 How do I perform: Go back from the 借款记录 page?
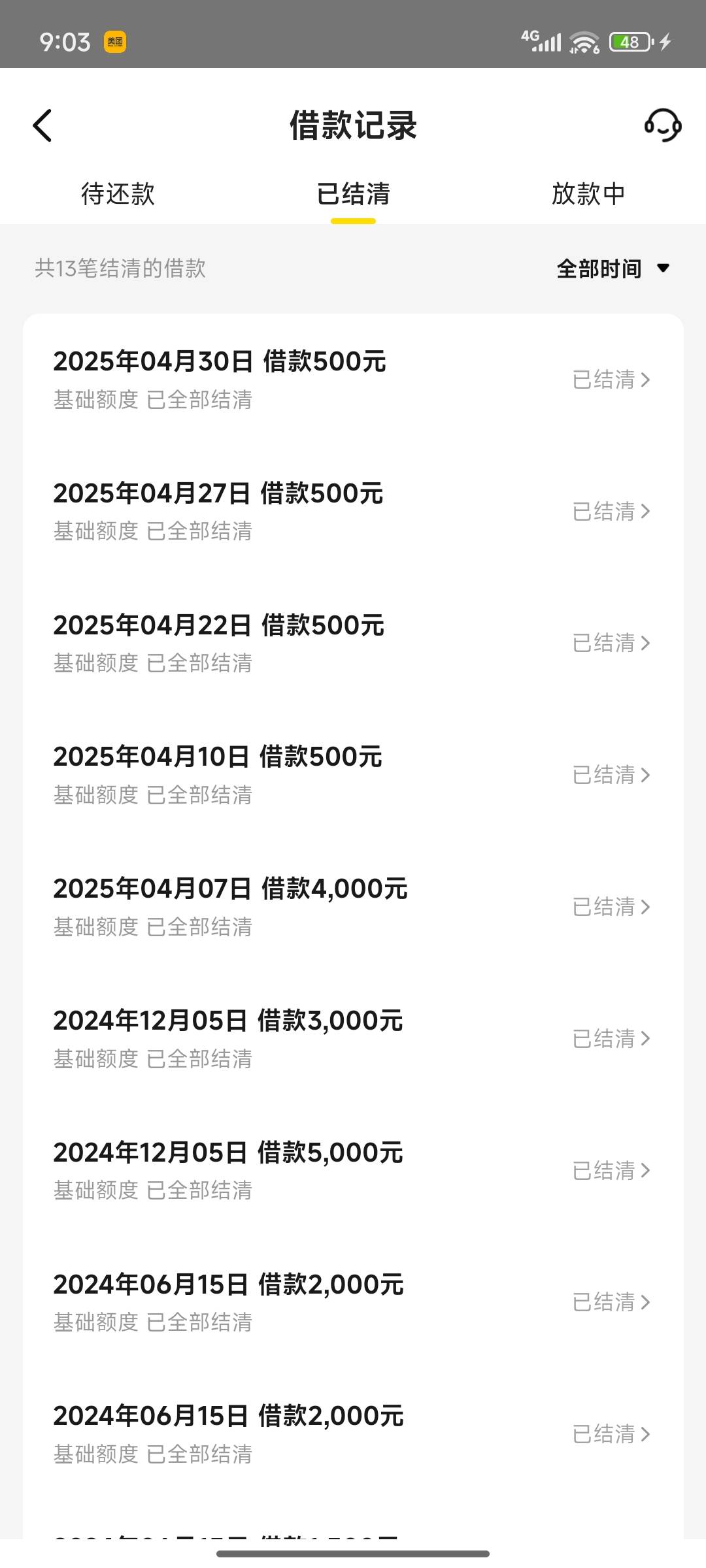coord(42,125)
